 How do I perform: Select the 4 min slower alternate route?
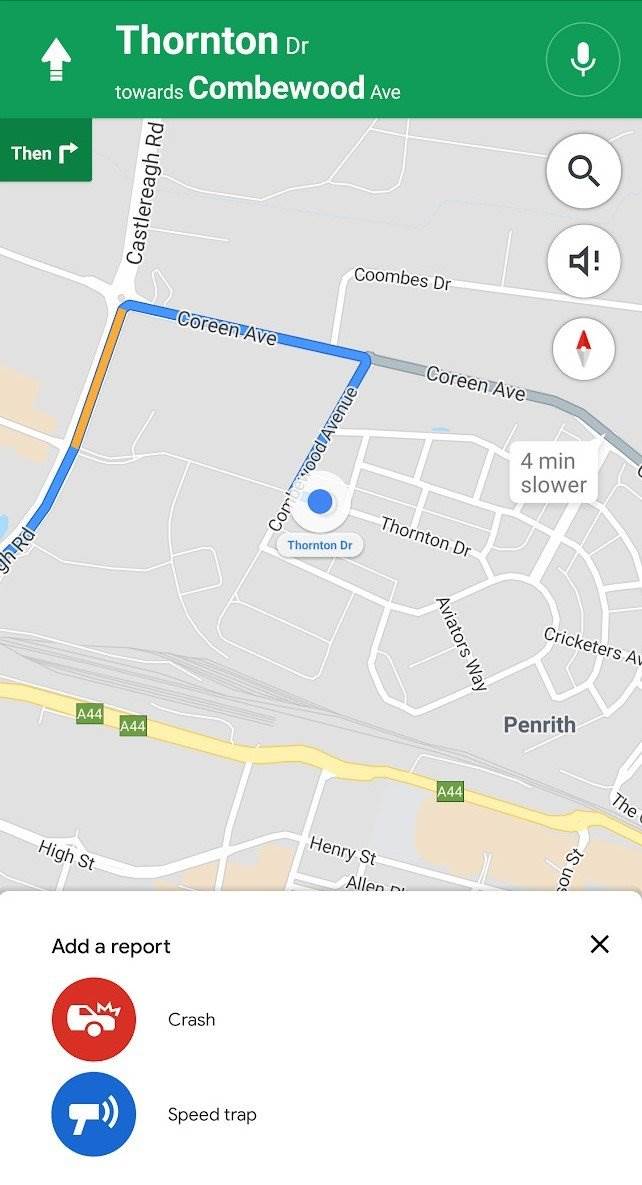pyautogui.click(x=553, y=473)
